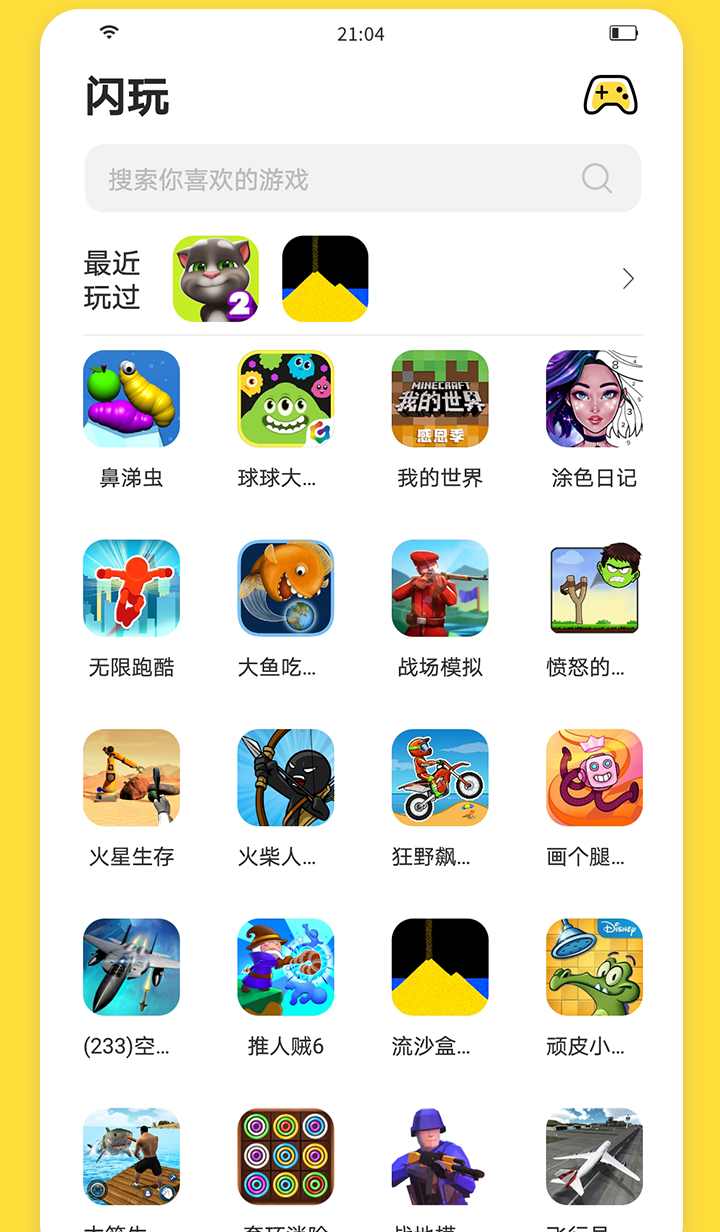720x1232 pixels.
Task: Launch the 我的世界 Minecraft game
Action: (x=440, y=397)
